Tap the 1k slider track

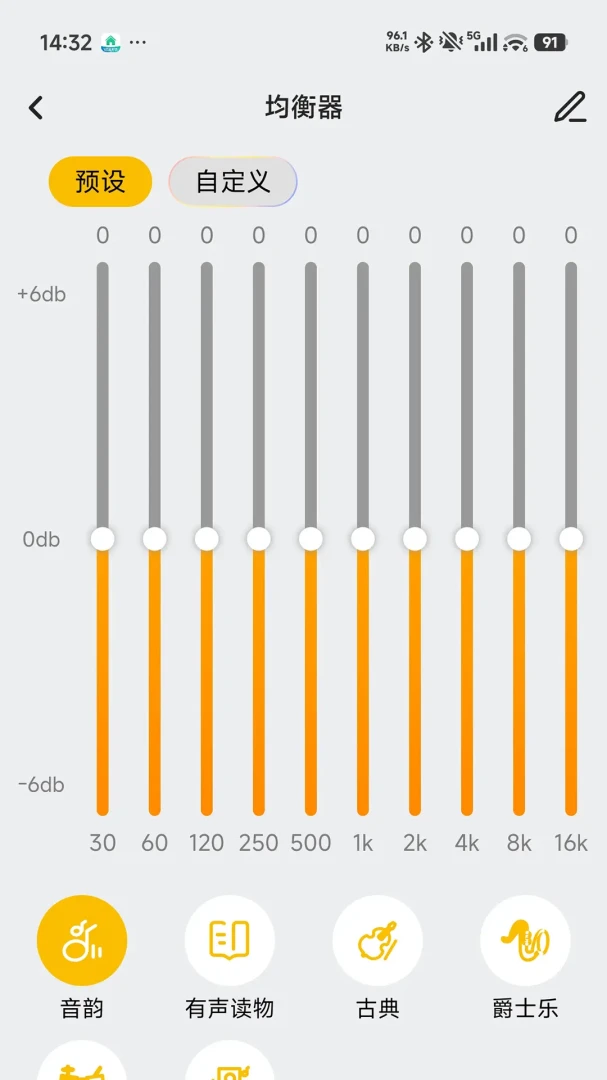362,539
